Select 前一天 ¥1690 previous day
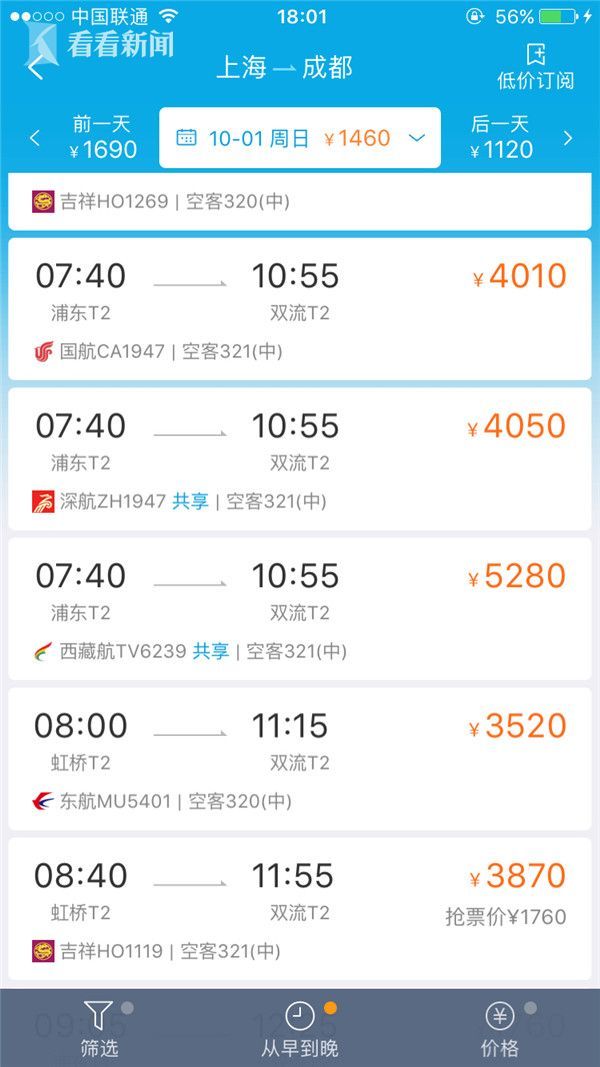 click(92, 137)
